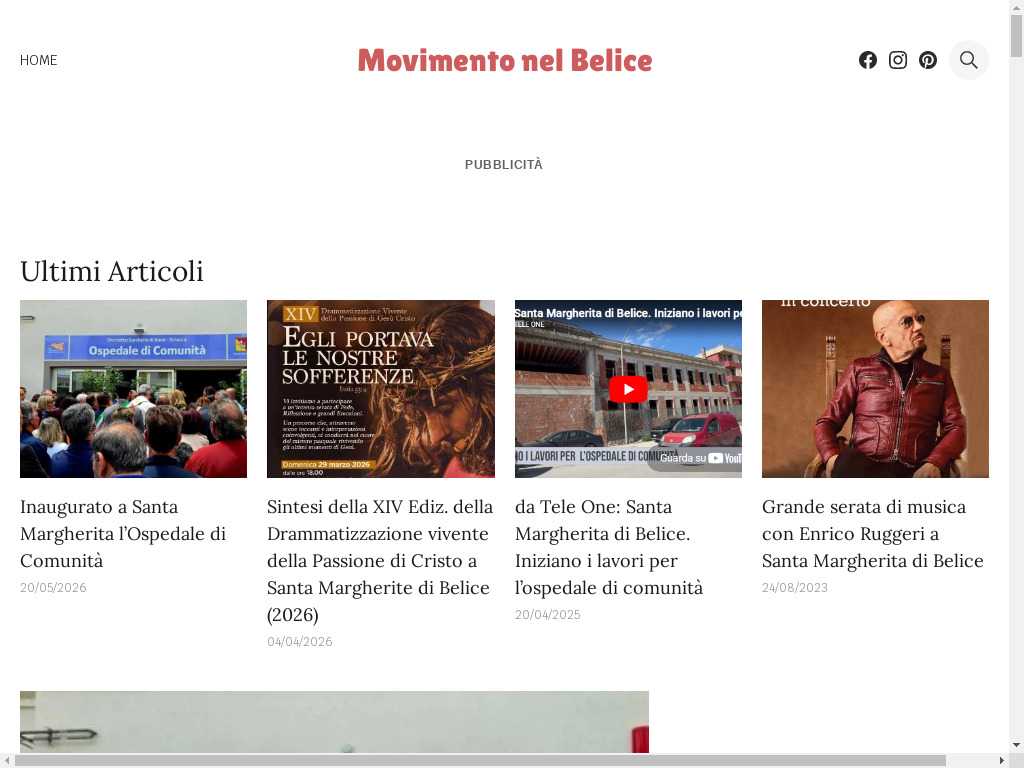
Task: Open Sintesi della XIV Ediz. article title
Action: click(380, 560)
